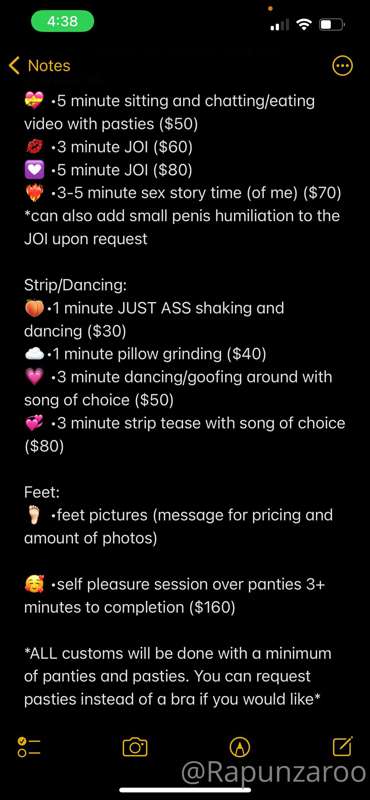Open the markup pen tool
The image size is (370, 800).
[x=240, y=747]
